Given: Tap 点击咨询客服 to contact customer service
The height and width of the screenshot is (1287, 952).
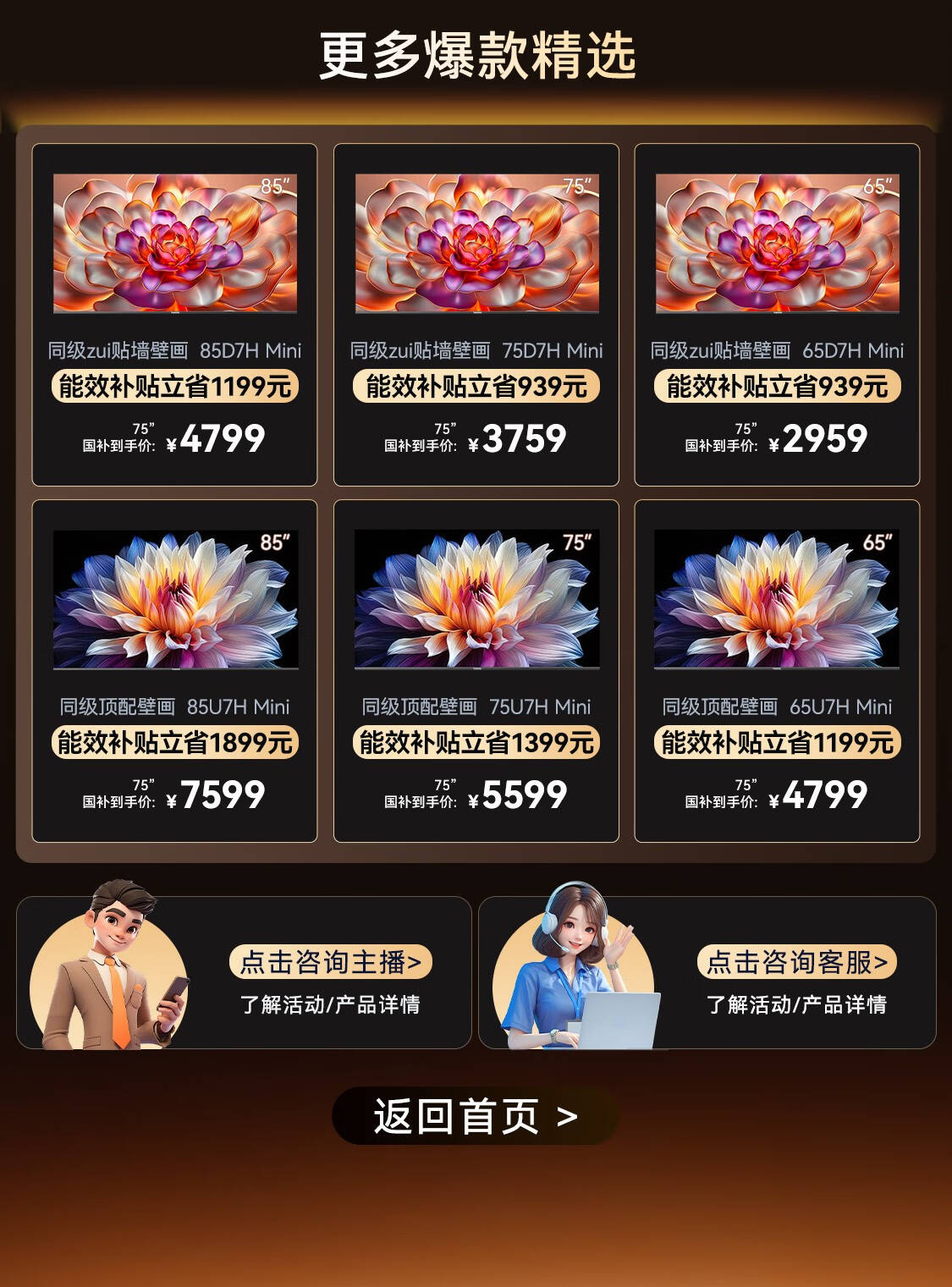Looking at the screenshot, I should coord(796,962).
